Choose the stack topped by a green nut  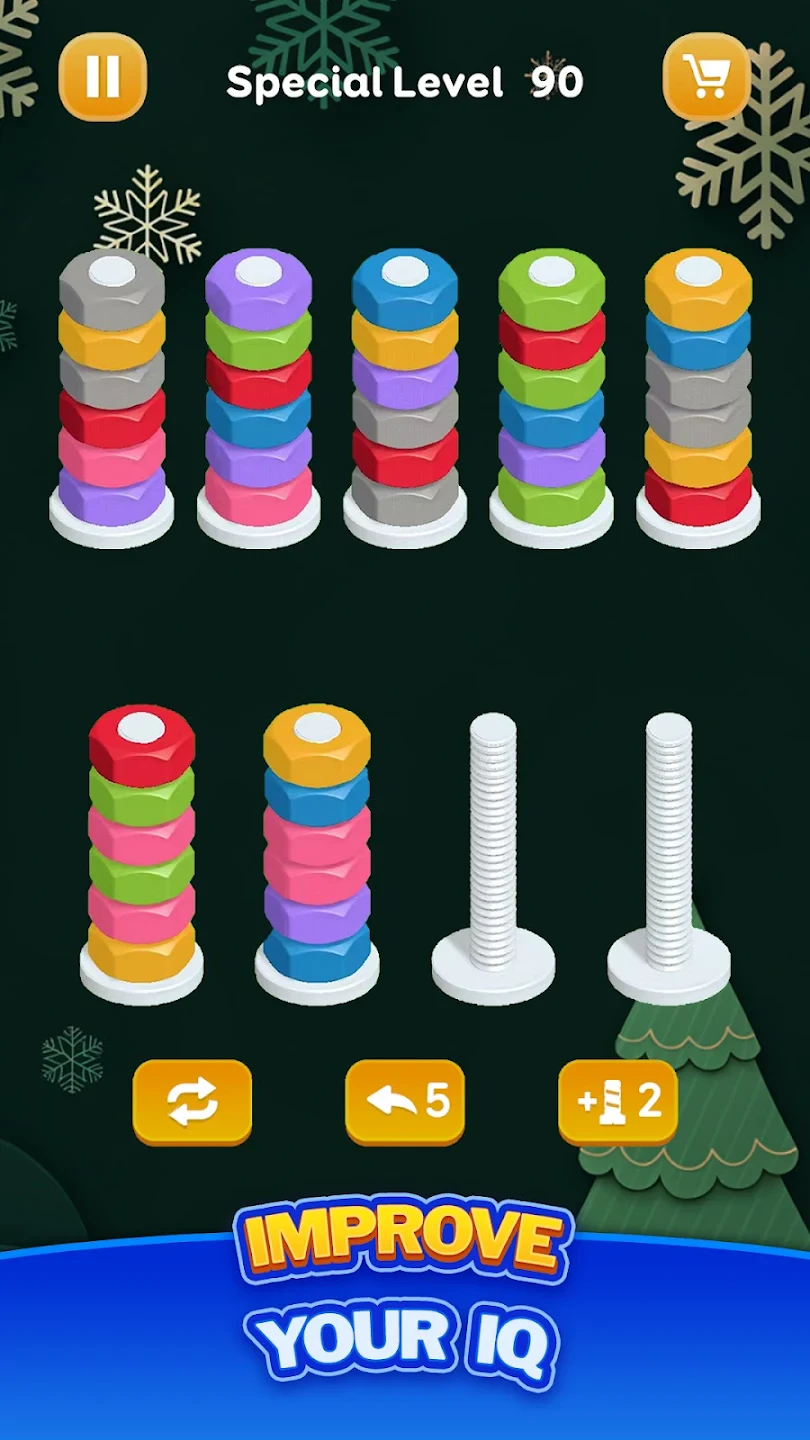pyautogui.click(x=551, y=390)
